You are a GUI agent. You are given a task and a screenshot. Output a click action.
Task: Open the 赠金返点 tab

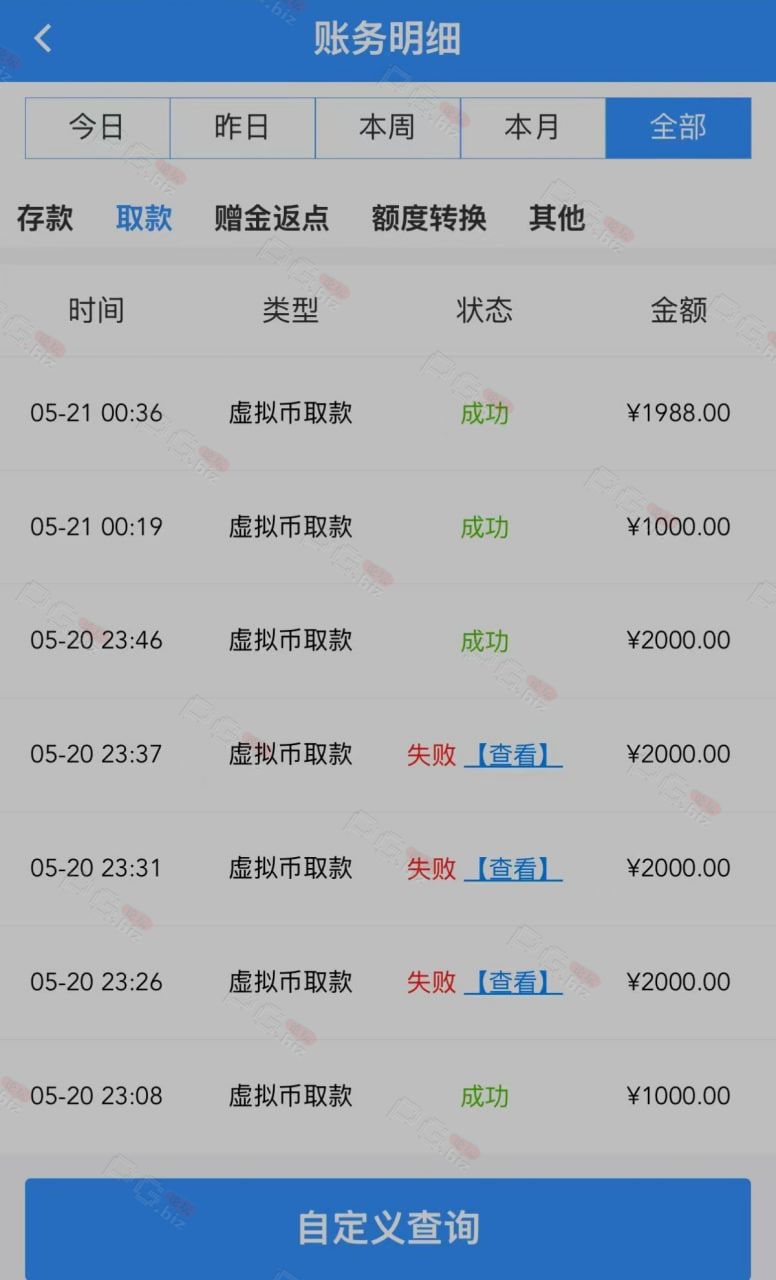tap(272, 218)
